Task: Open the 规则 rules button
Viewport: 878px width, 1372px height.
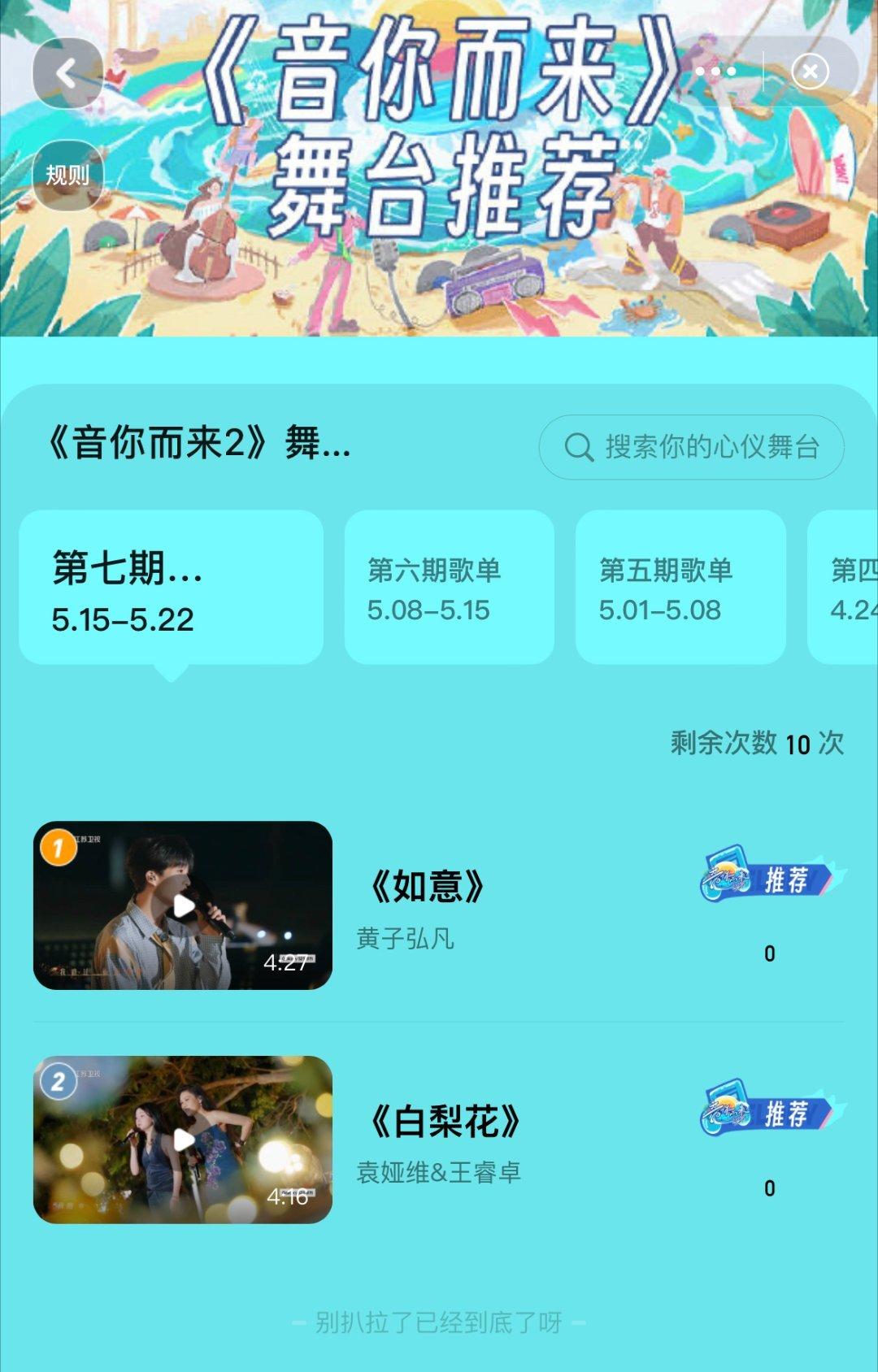Action: 67,175
